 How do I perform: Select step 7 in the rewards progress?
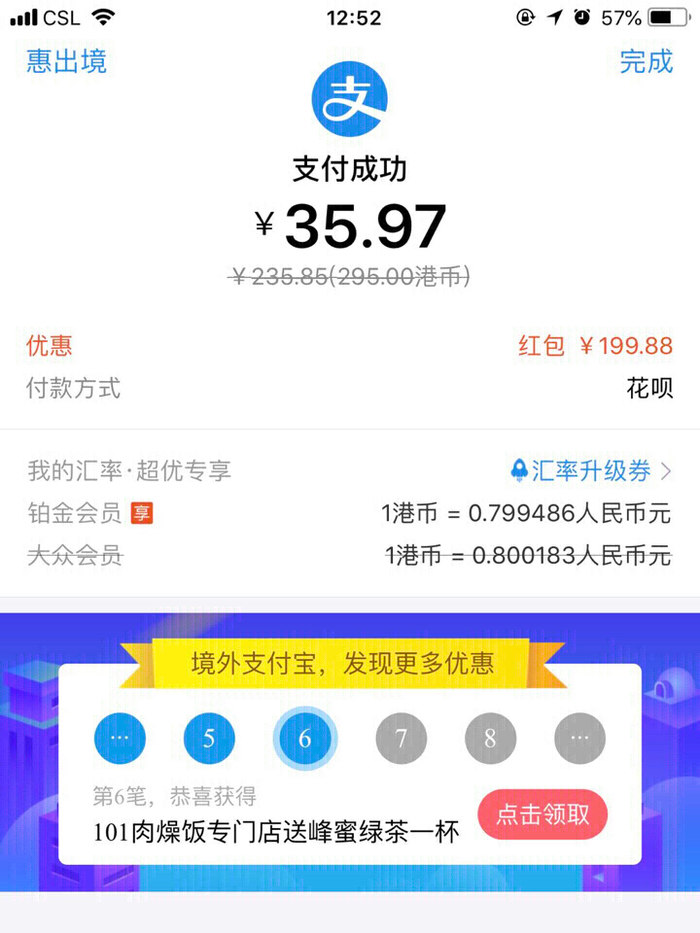(x=401, y=740)
